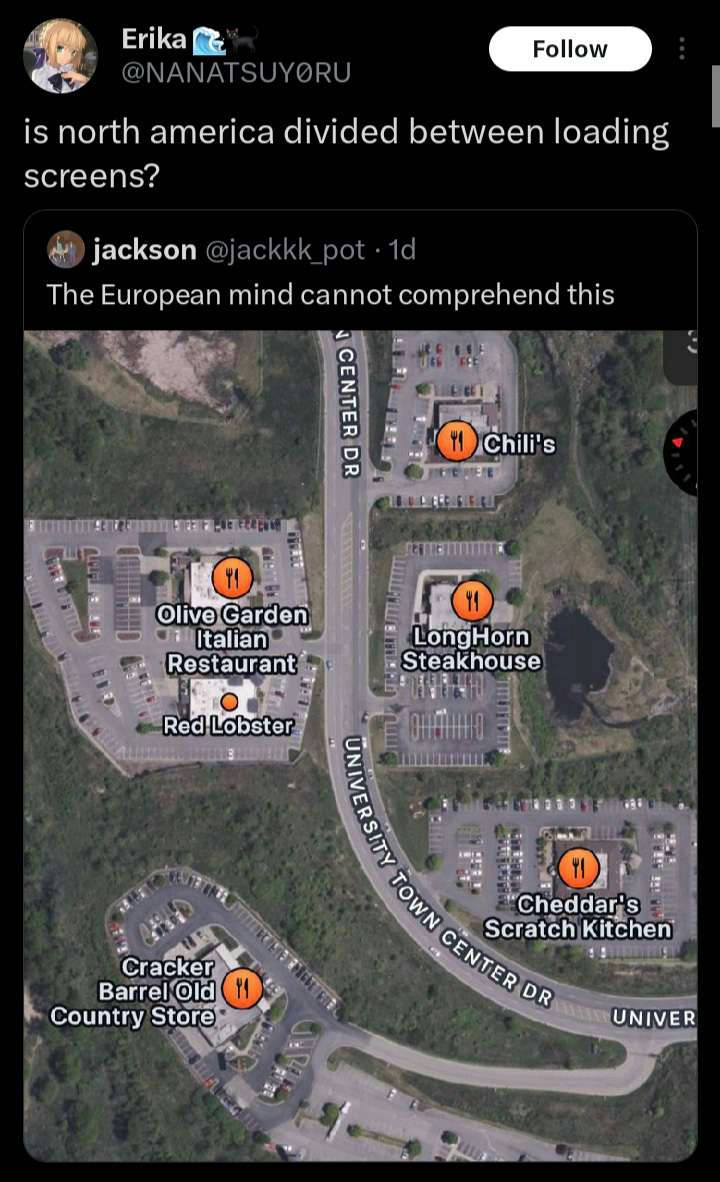Viewport: 720px width, 1182px height.
Task: Open Erika's profile picture
Action: [x=60, y=56]
